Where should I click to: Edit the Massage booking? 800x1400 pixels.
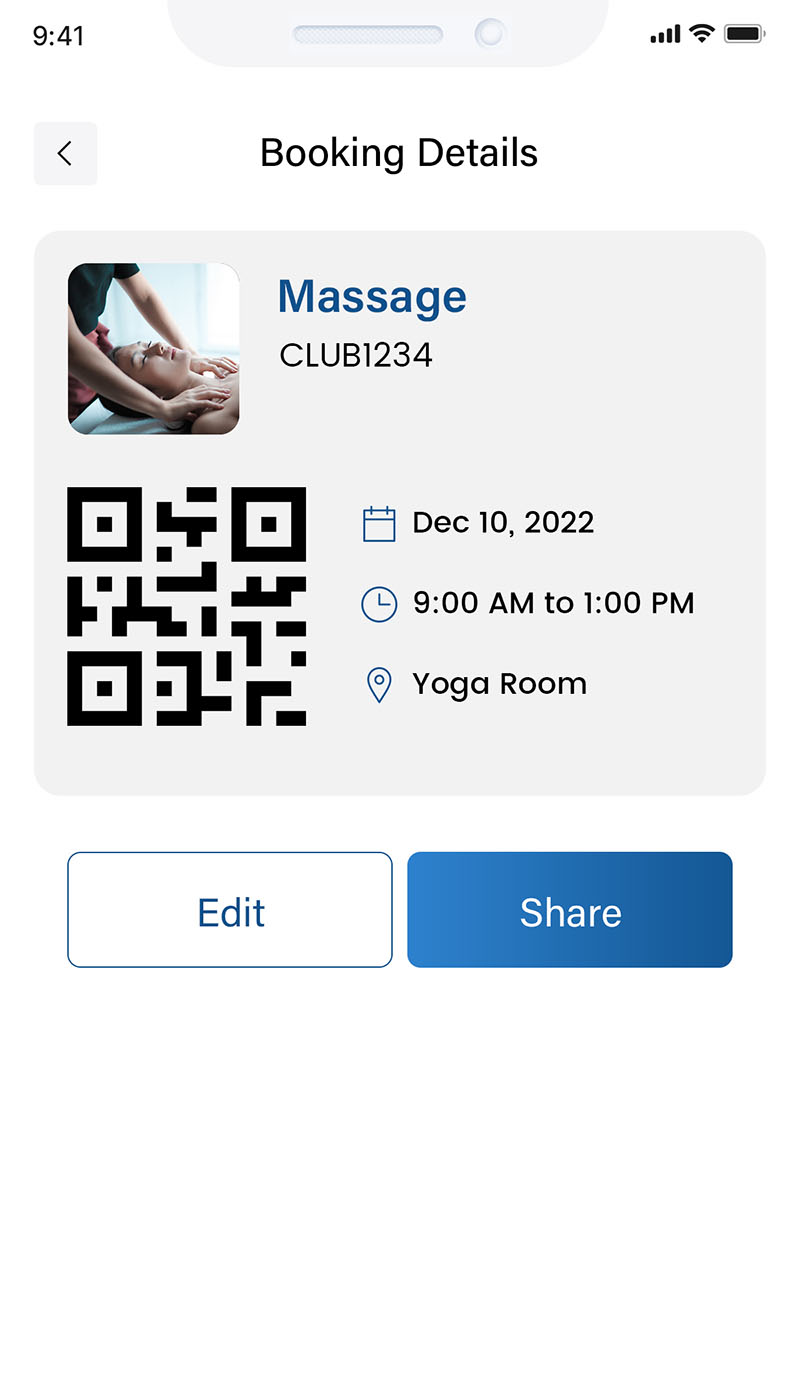pos(230,910)
